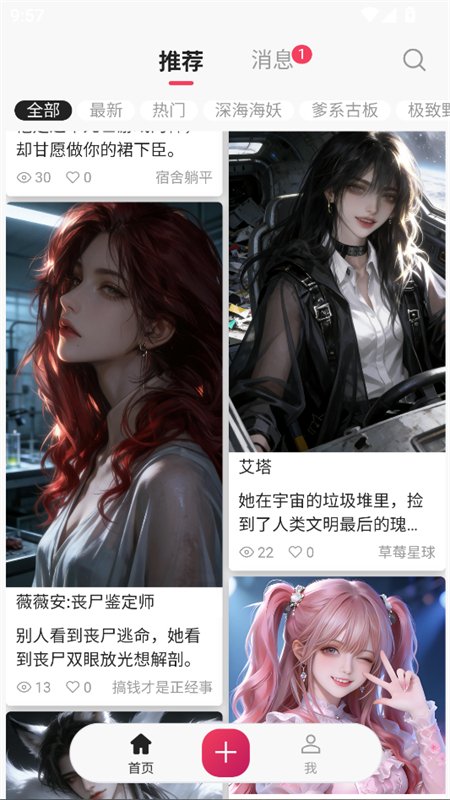Tap the red plus create button
This screenshot has height=800, width=450.
[226, 753]
